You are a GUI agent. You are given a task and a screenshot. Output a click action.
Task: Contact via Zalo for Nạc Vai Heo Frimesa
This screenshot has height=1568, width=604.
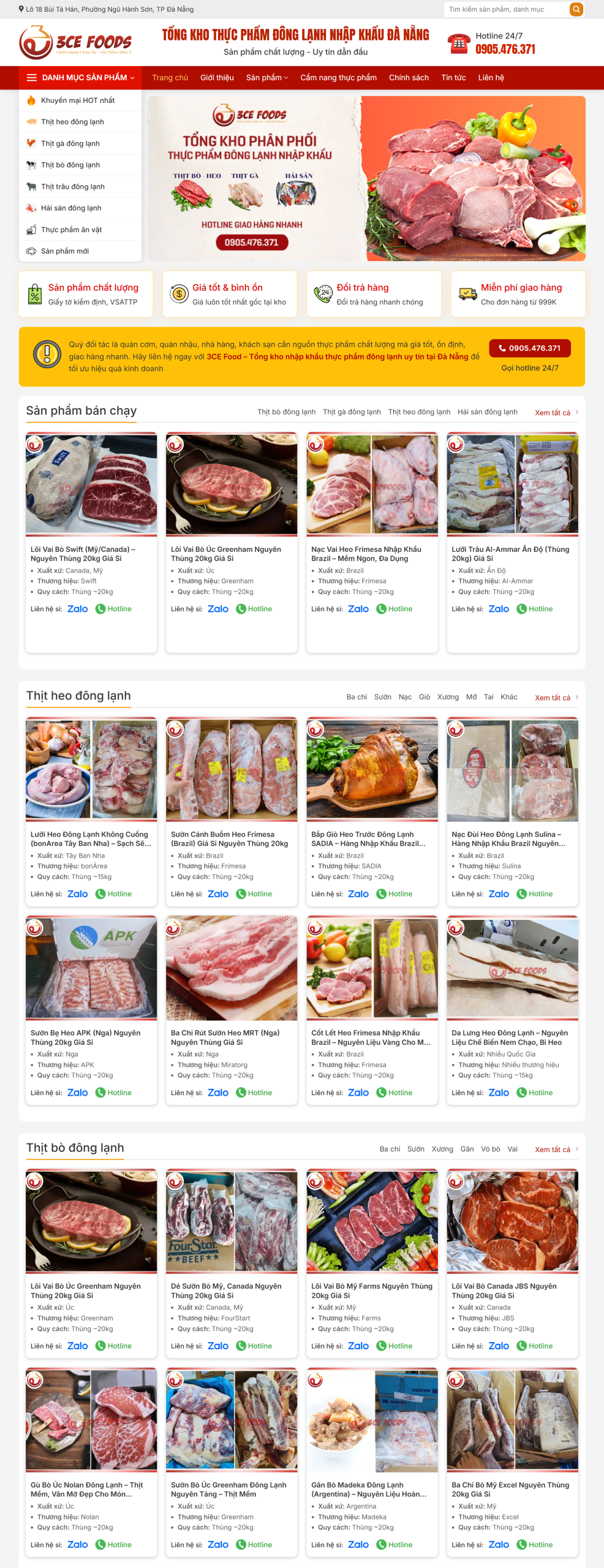(x=358, y=609)
